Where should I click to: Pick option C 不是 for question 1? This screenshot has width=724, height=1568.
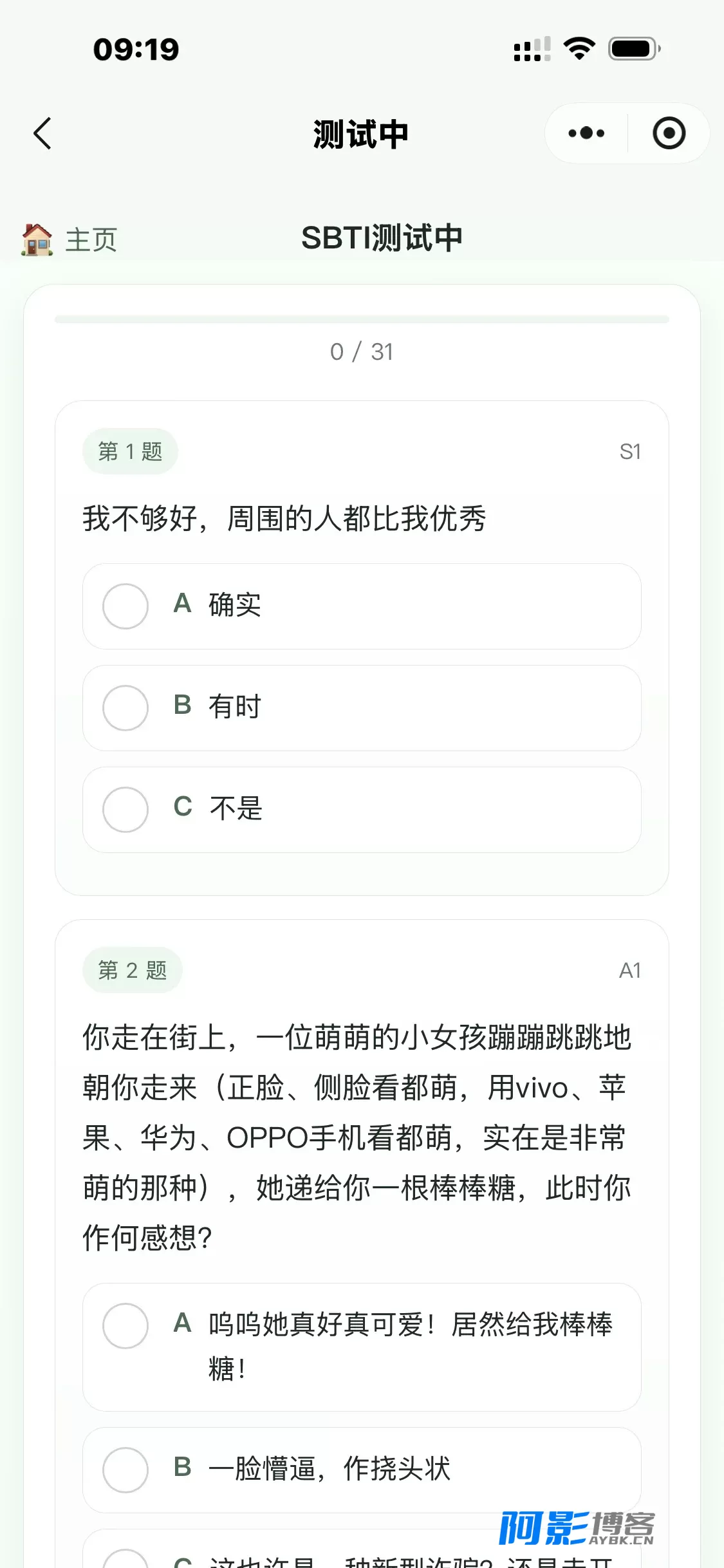coord(362,810)
